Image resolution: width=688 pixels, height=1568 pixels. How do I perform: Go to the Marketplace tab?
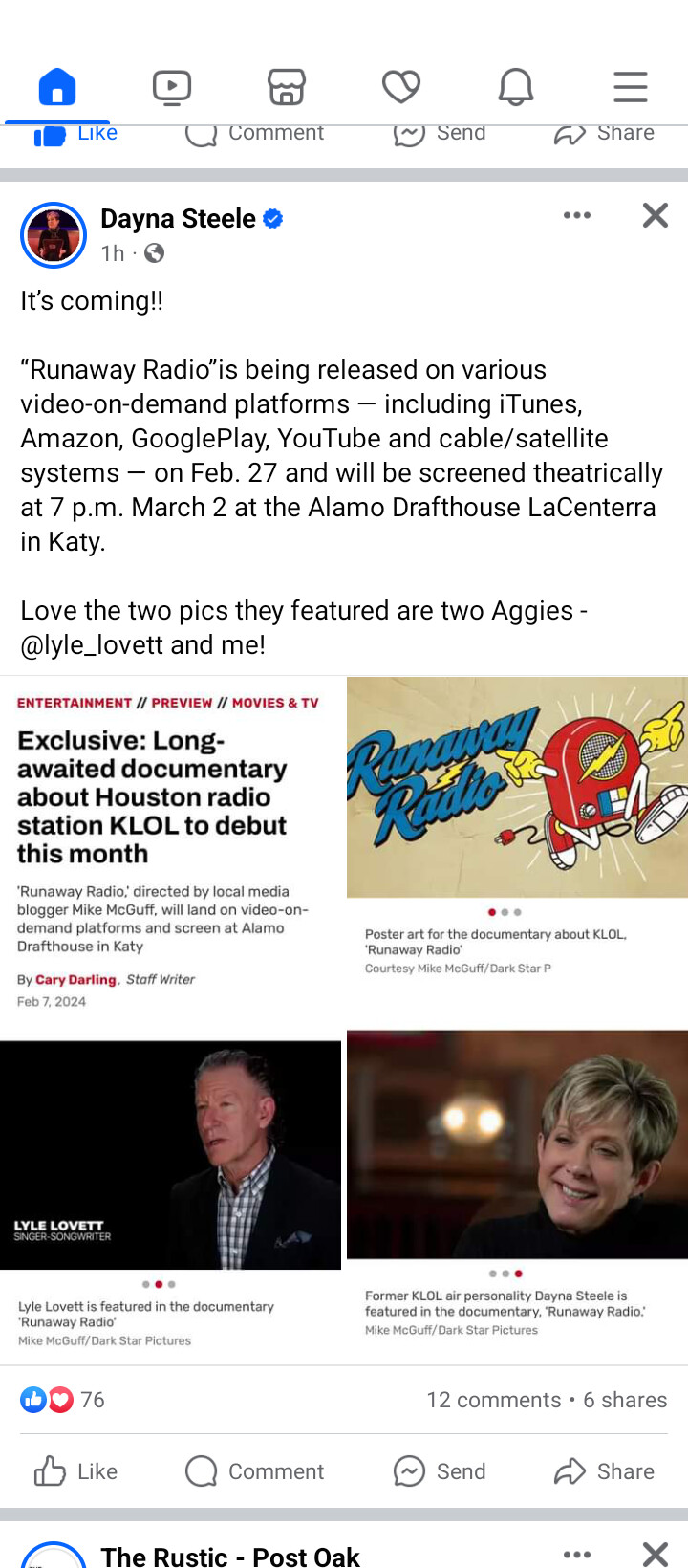pos(287,88)
